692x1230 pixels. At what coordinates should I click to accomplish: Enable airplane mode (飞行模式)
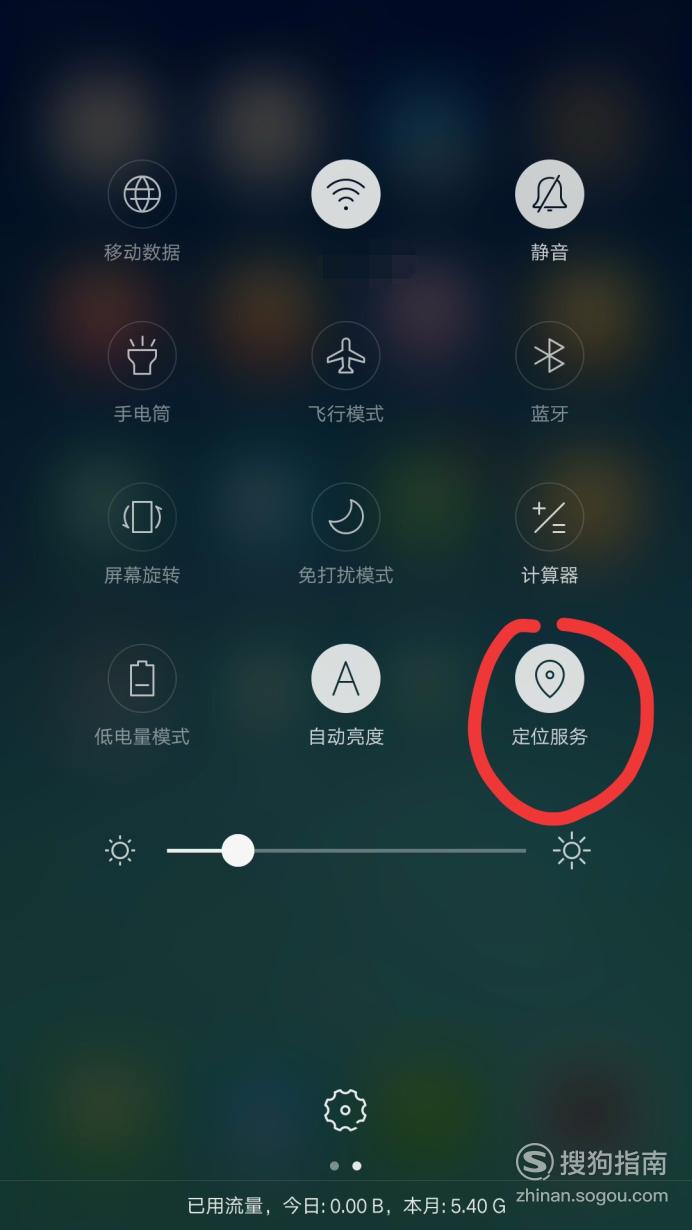[346, 355]
